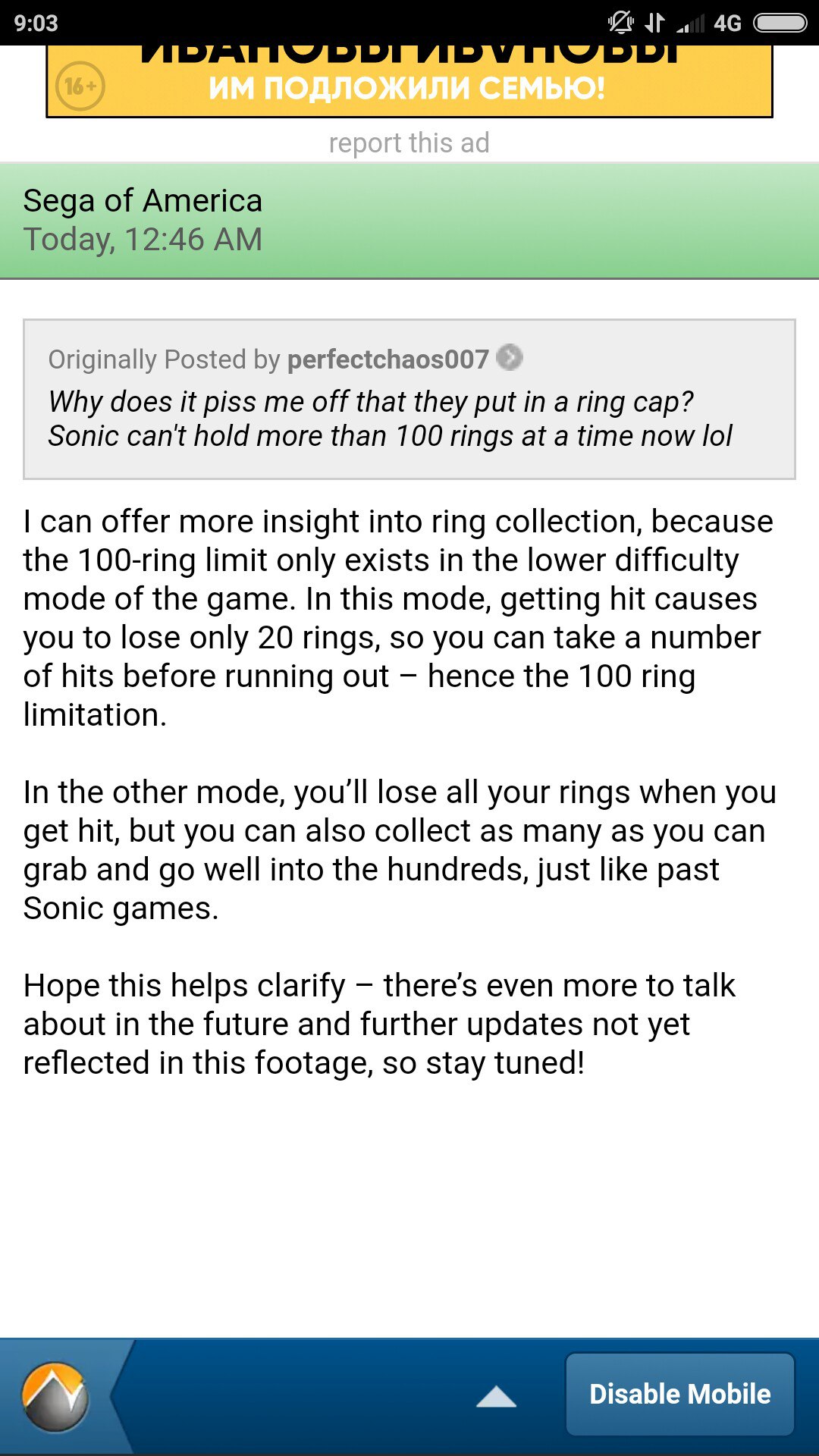Open the NeoGAF logo menu
The image size is (819, 1456).
click(55, 1396)
